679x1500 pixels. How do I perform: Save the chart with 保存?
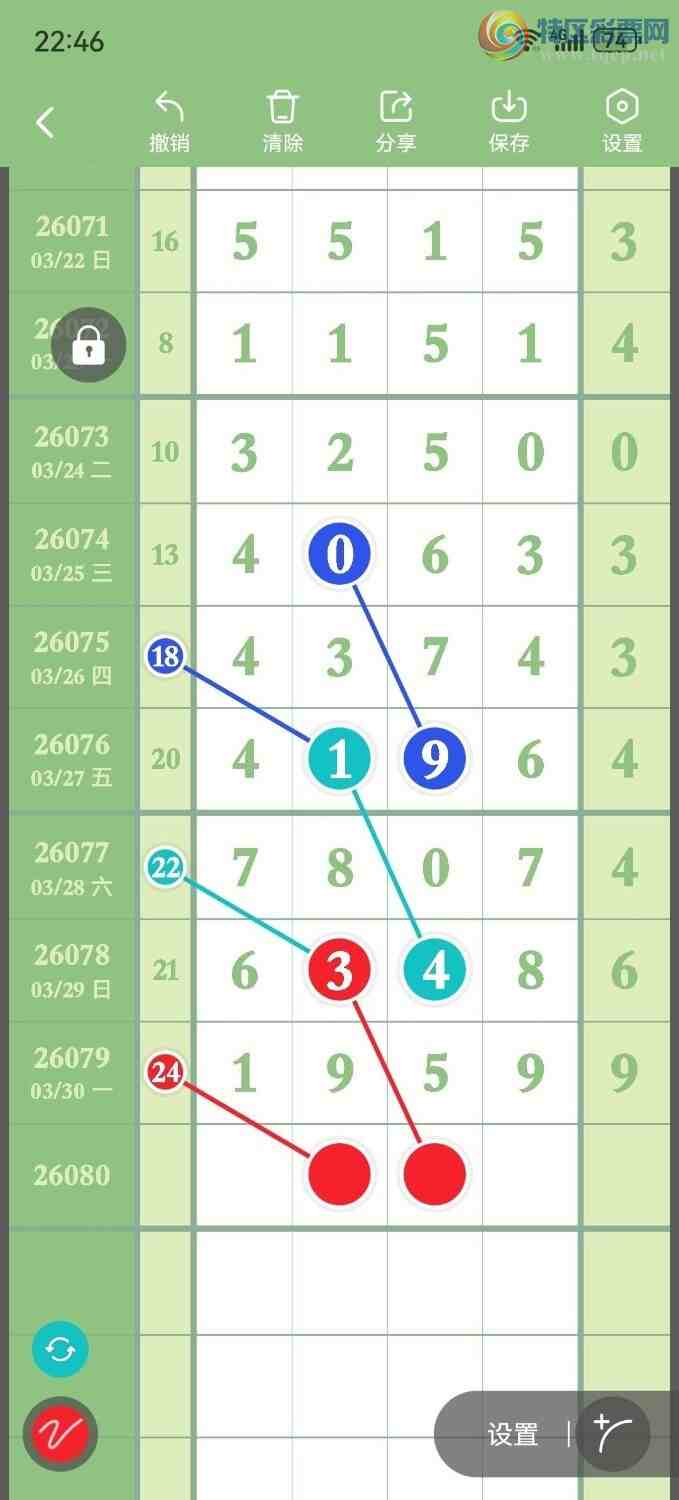pyautogui.click(x=509, y=122)
